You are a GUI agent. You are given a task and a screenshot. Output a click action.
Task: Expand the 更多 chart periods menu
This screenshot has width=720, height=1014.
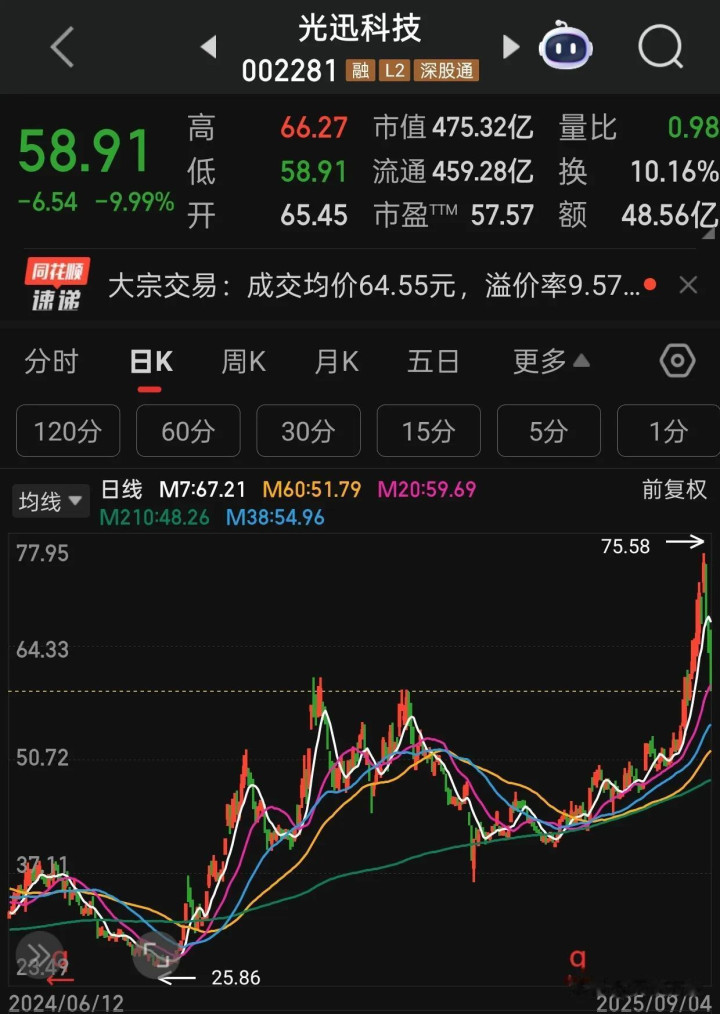click(x=551, y=362)
